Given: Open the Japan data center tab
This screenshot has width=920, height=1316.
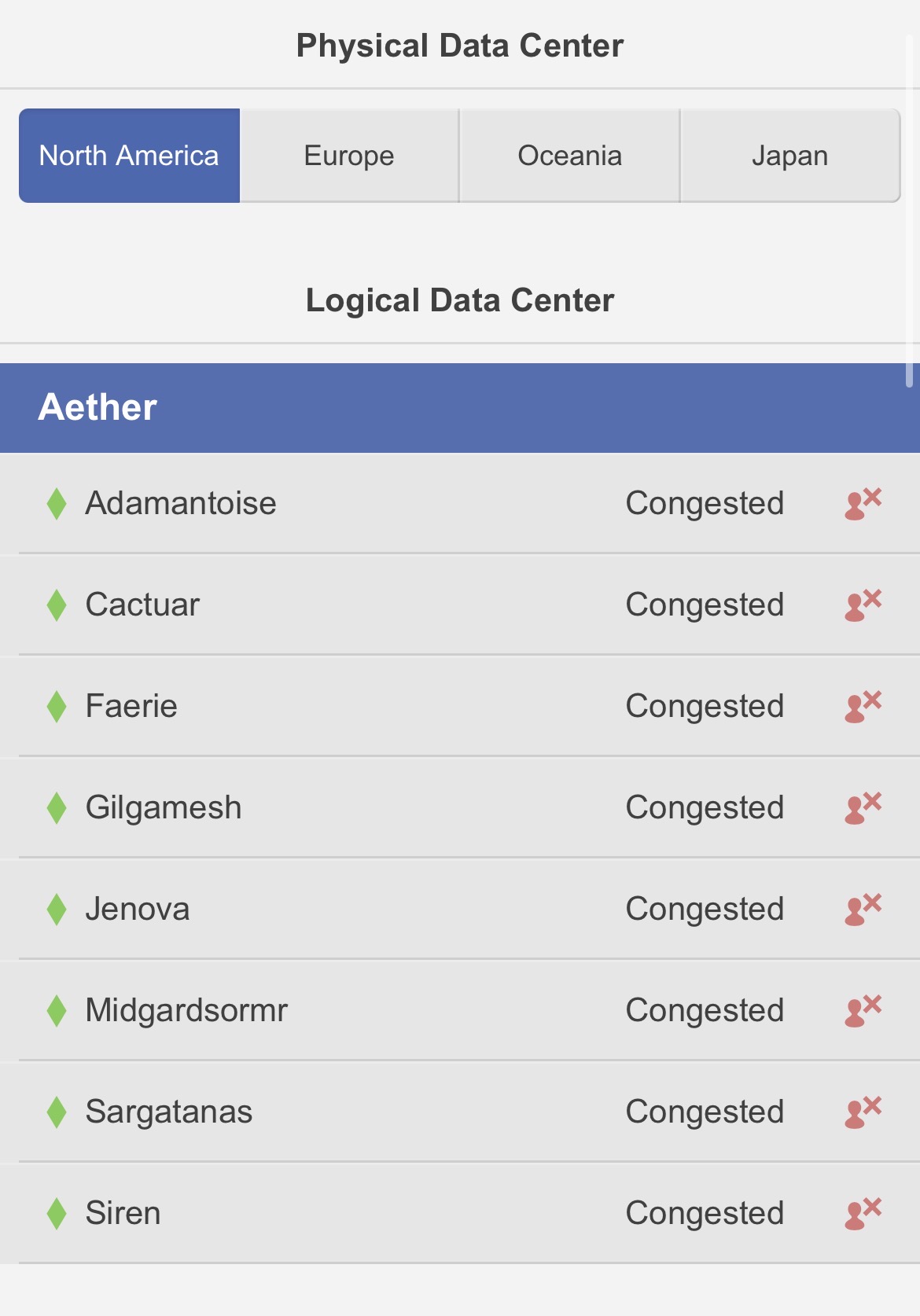Looking at the screenshot, I should click(x=790, y=156).
